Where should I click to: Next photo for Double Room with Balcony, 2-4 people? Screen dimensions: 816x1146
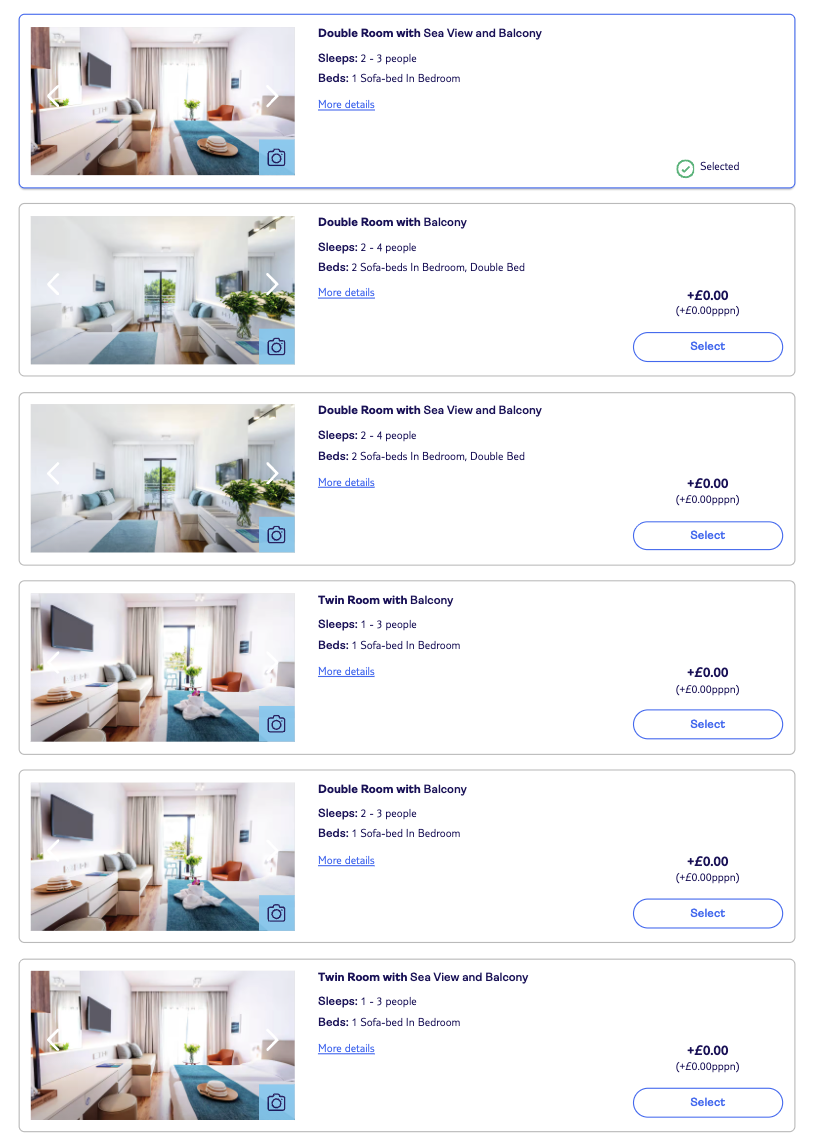272,284
